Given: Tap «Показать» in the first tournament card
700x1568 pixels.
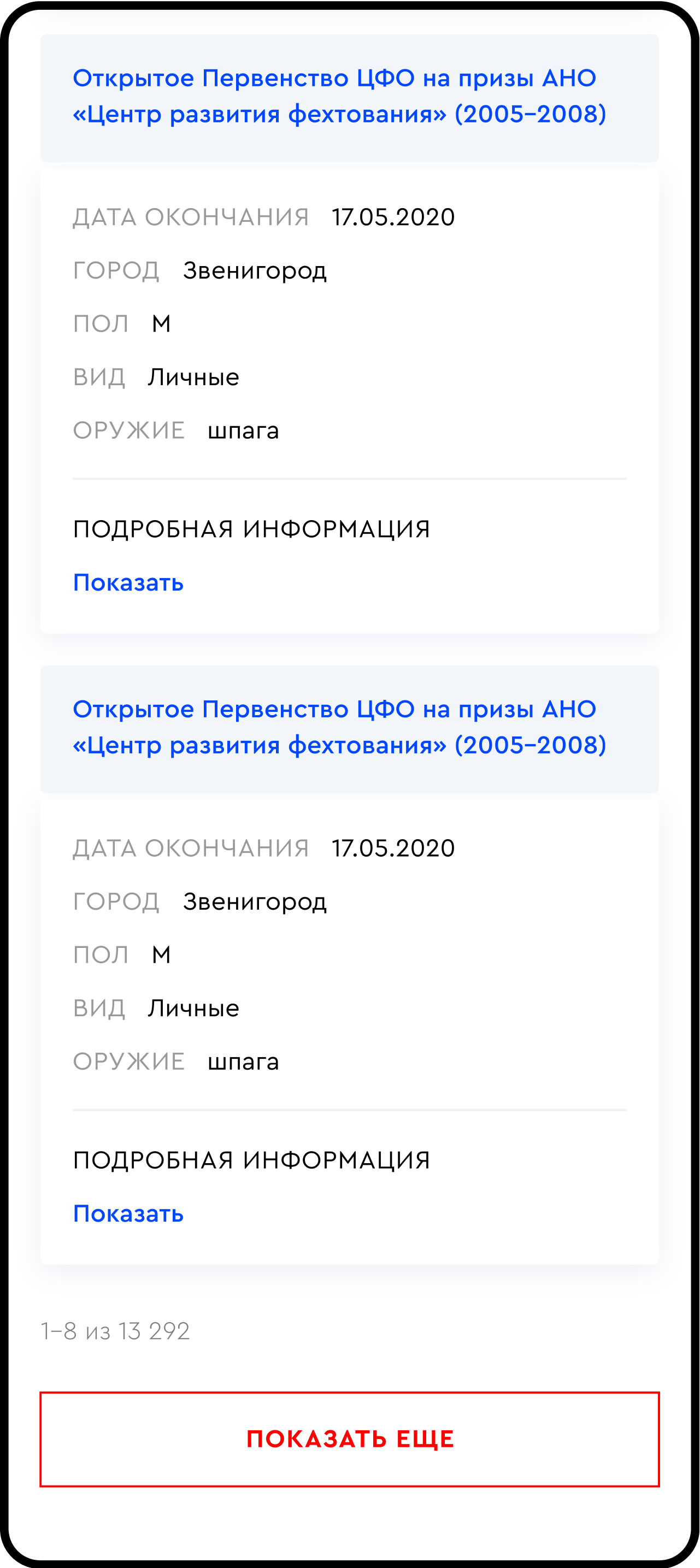Looking at the screenshot, I should tap(128, 582).
